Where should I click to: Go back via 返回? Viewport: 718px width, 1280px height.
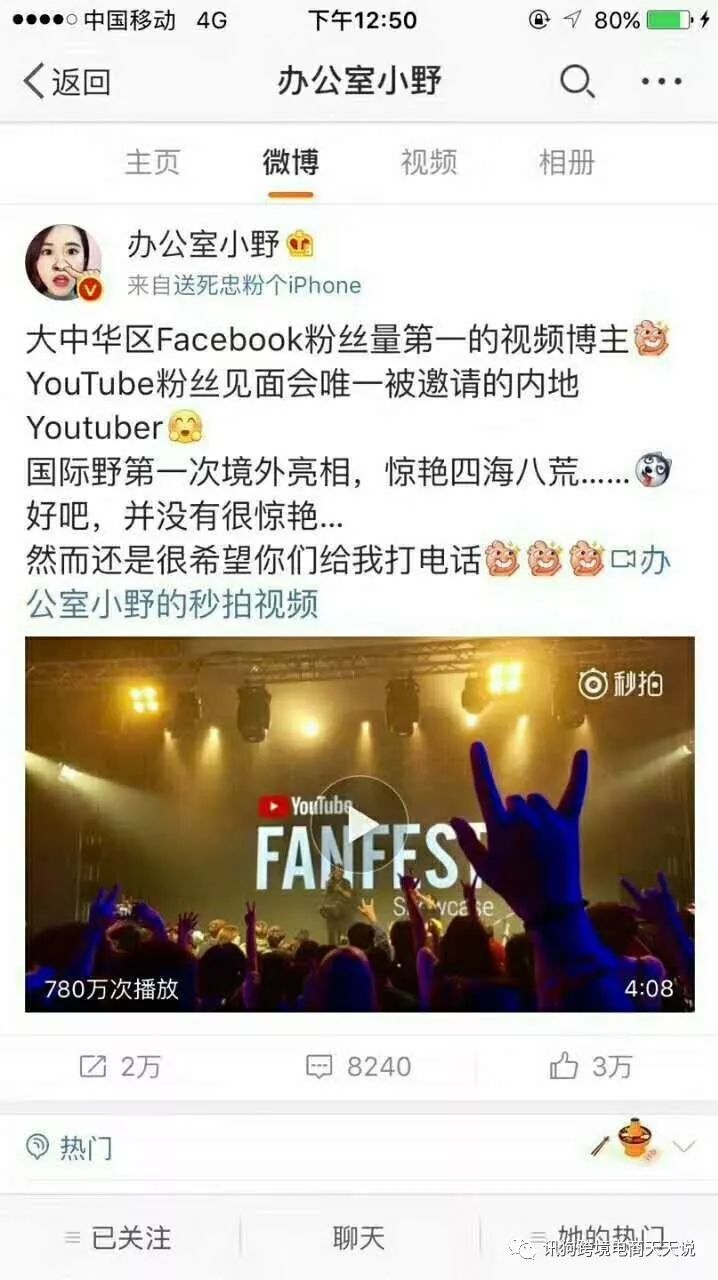[x=66, y=82]
